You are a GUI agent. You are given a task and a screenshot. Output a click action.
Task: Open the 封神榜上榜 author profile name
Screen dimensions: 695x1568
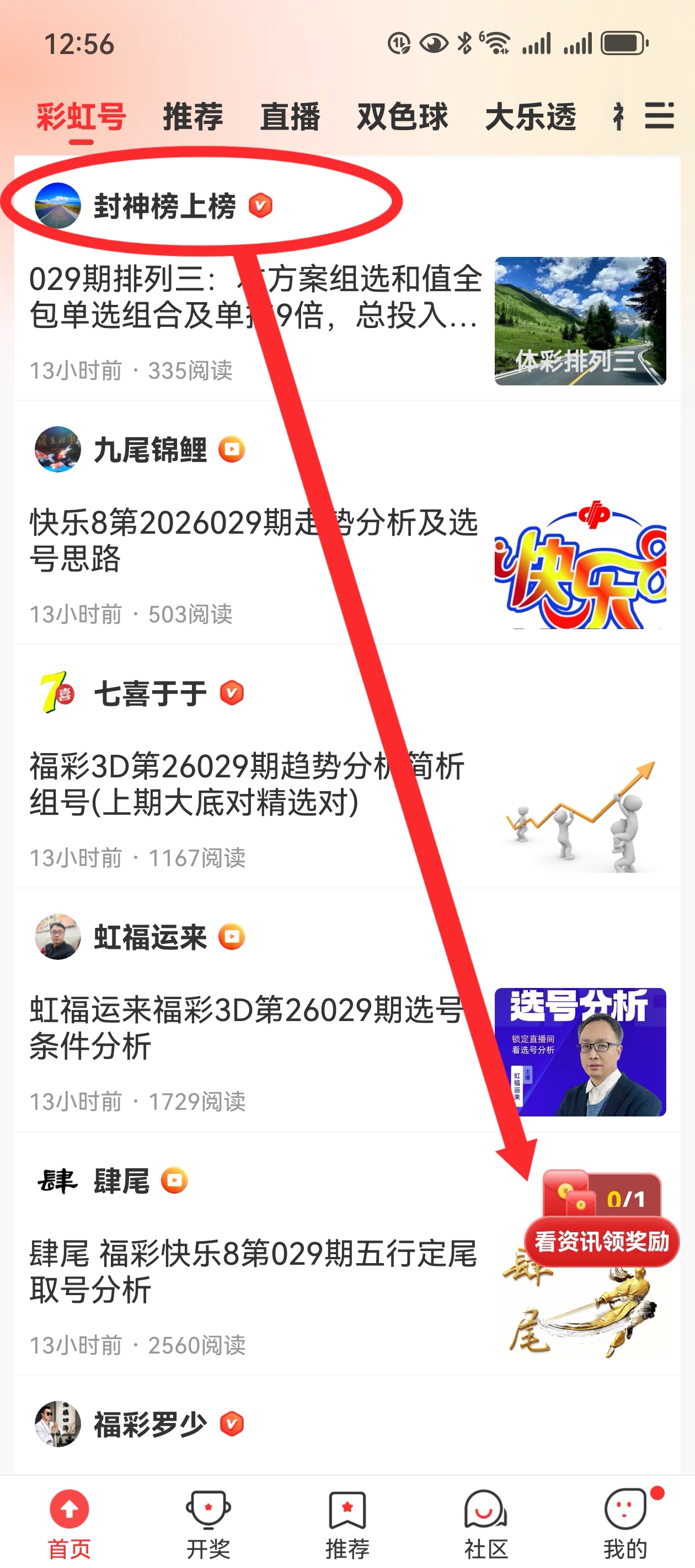(165, 206)
